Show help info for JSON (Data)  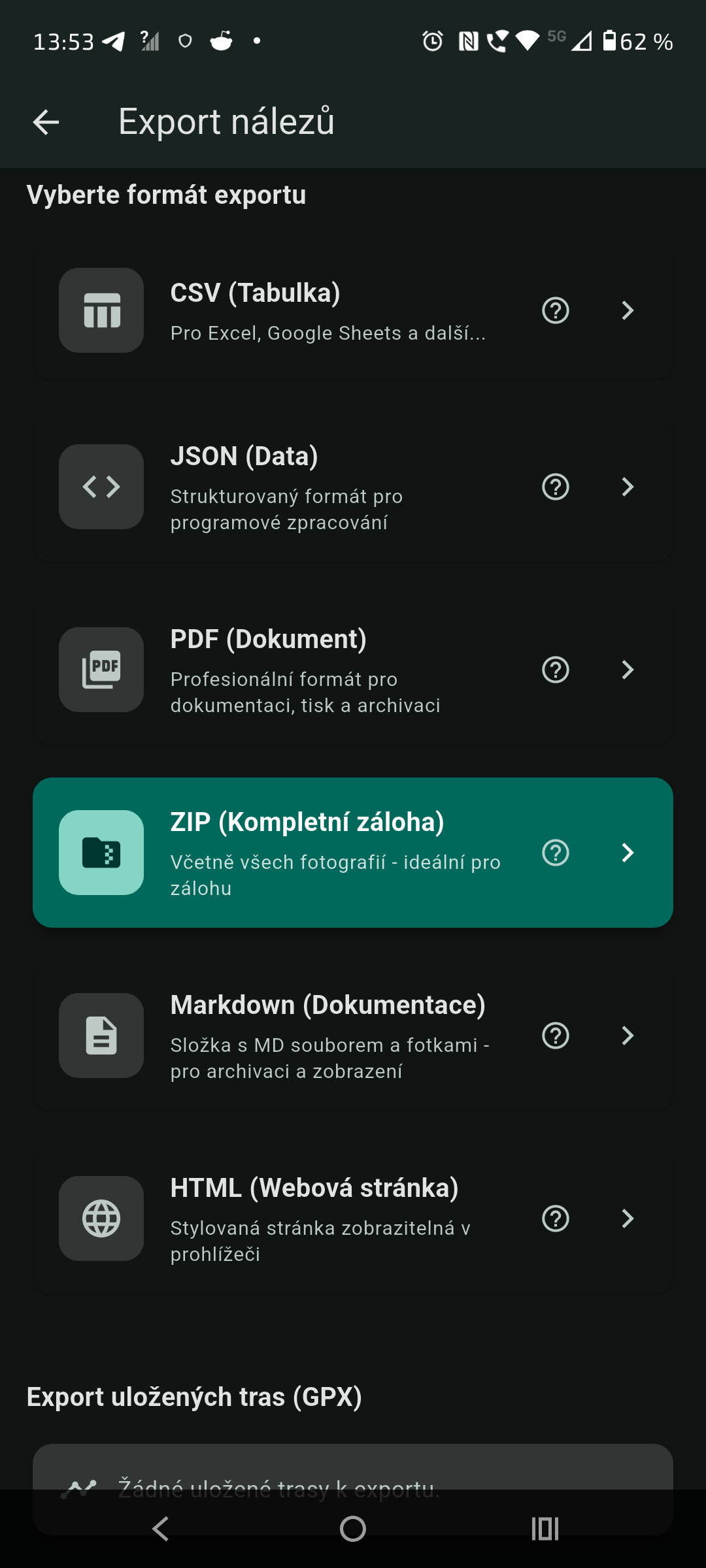(x=556, y=487)
